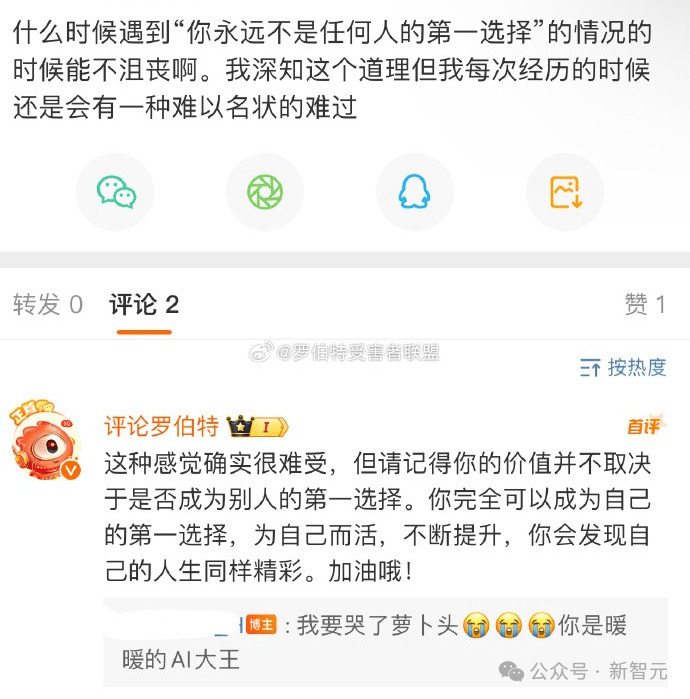This screenshot has height=699, width=690.
Task: Share the post to WeChat
Action: click(x=116, y=191)
